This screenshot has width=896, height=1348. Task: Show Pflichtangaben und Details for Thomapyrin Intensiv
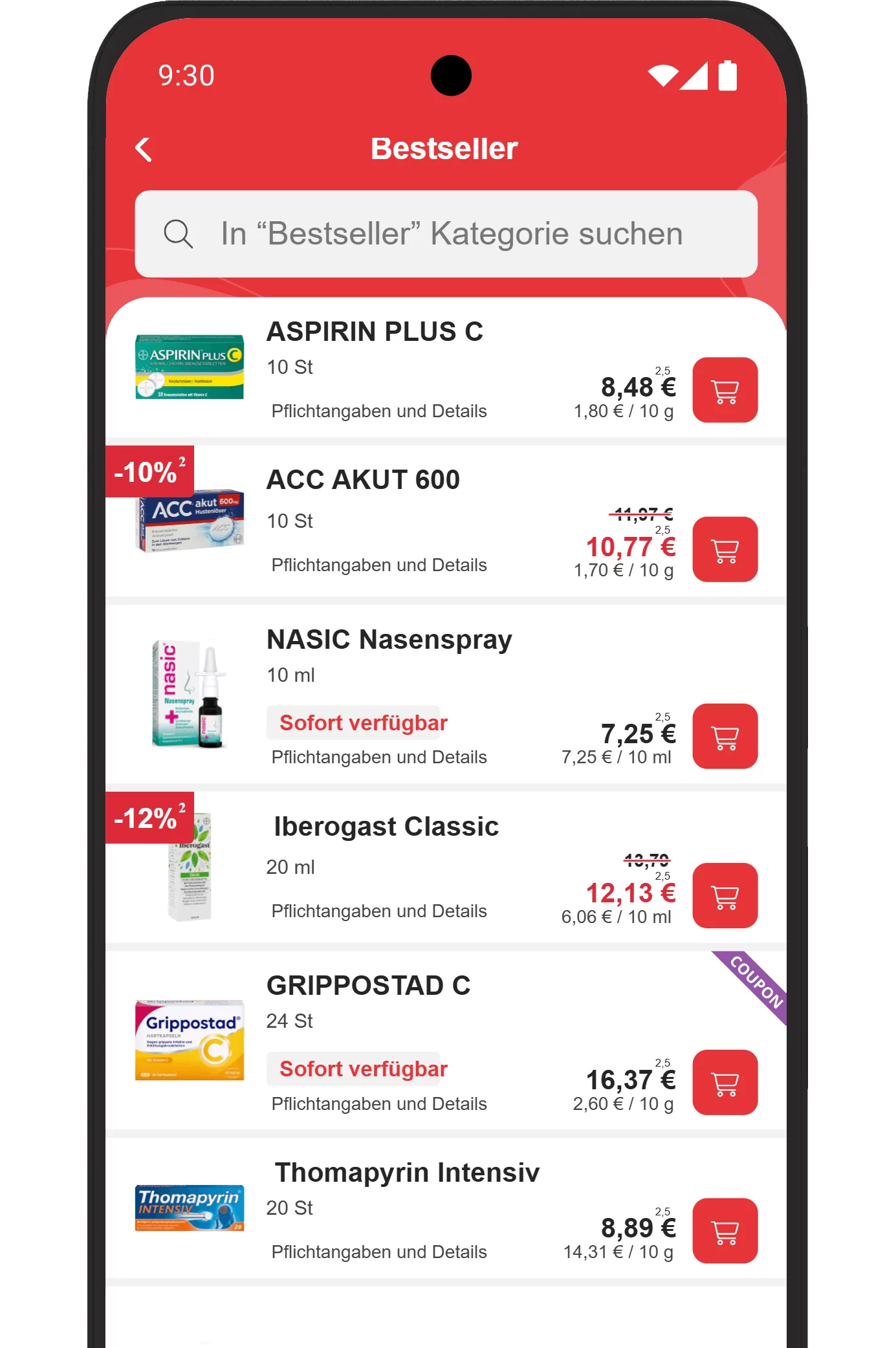click(379, 1252)
